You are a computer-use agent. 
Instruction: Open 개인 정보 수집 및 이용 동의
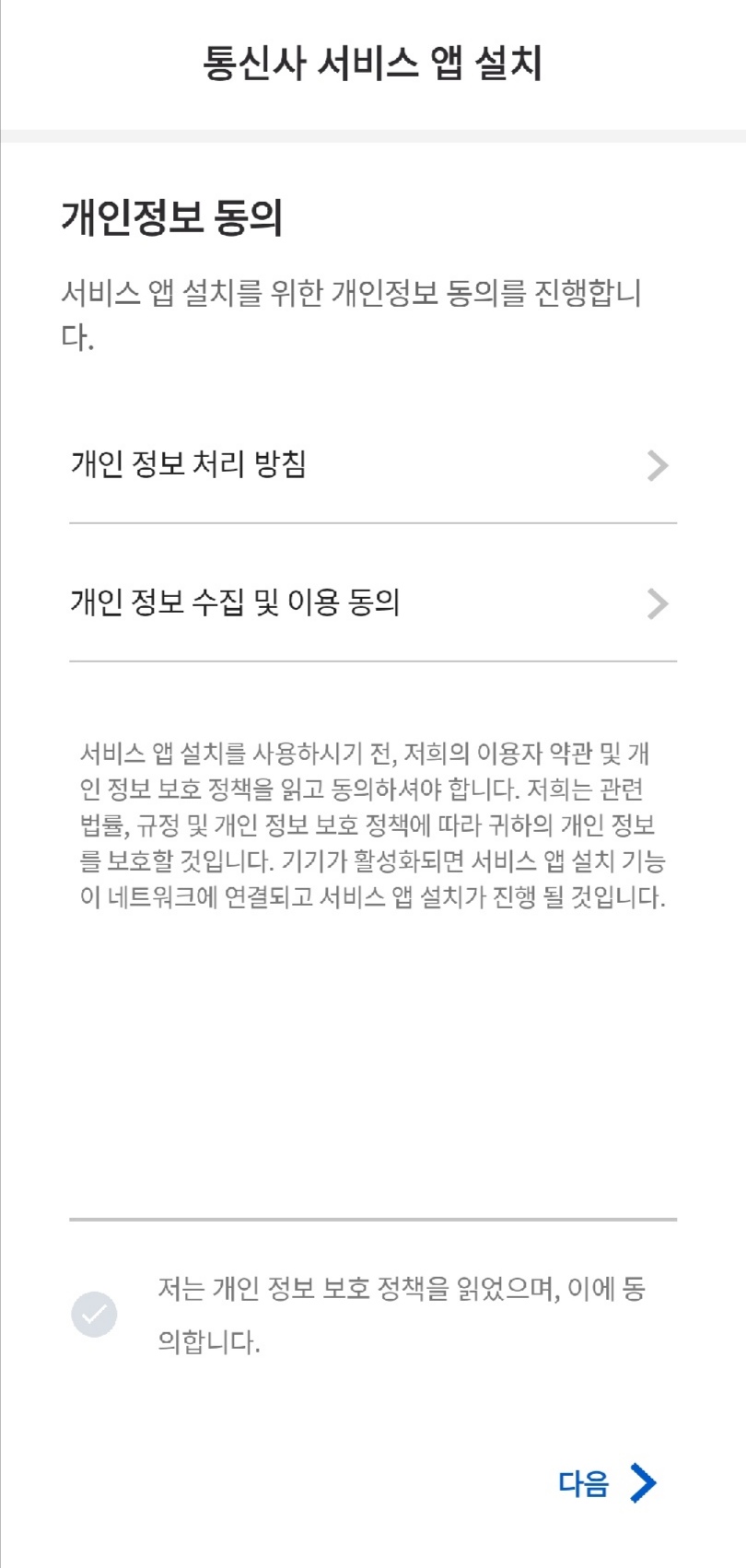[x=373, y=603]
